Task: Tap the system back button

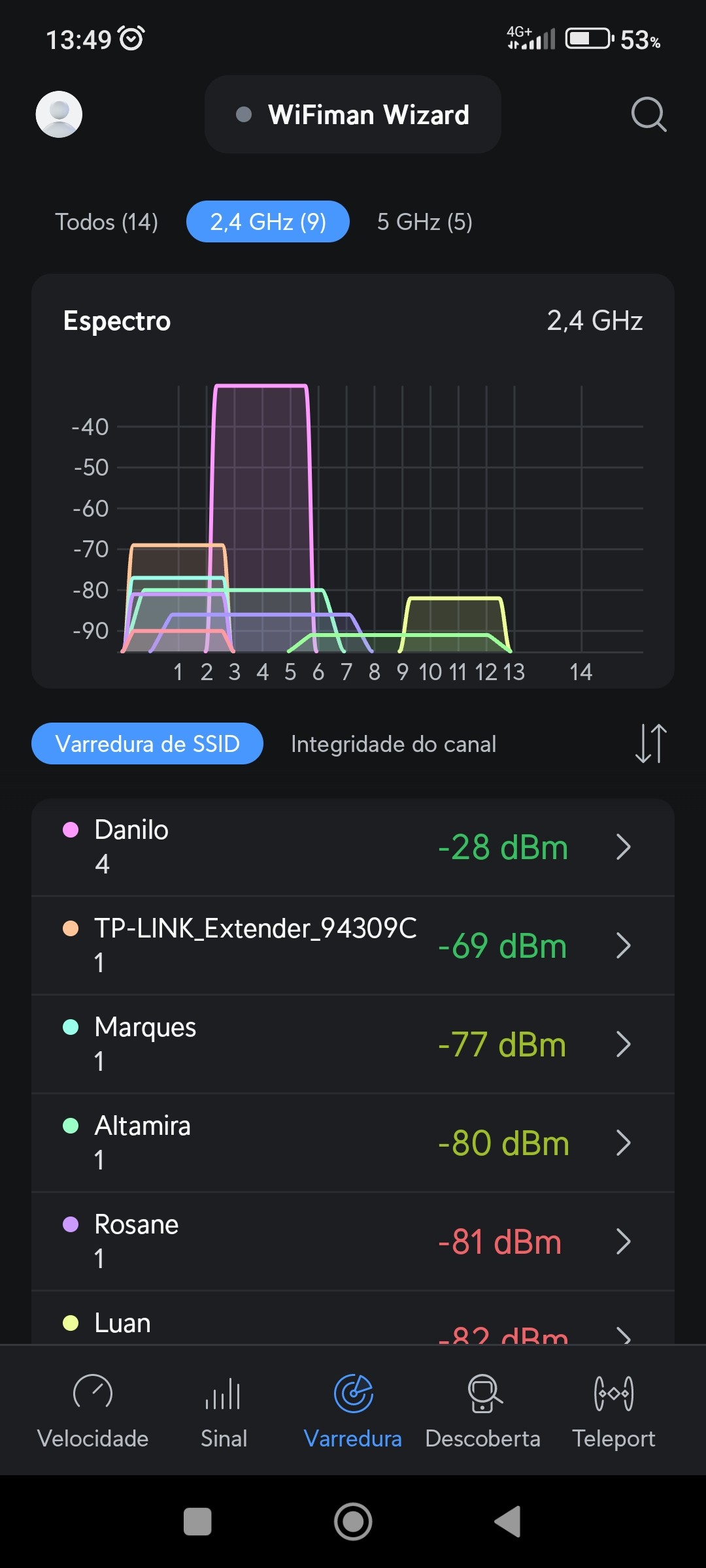Action: [x=508, y=1522]
